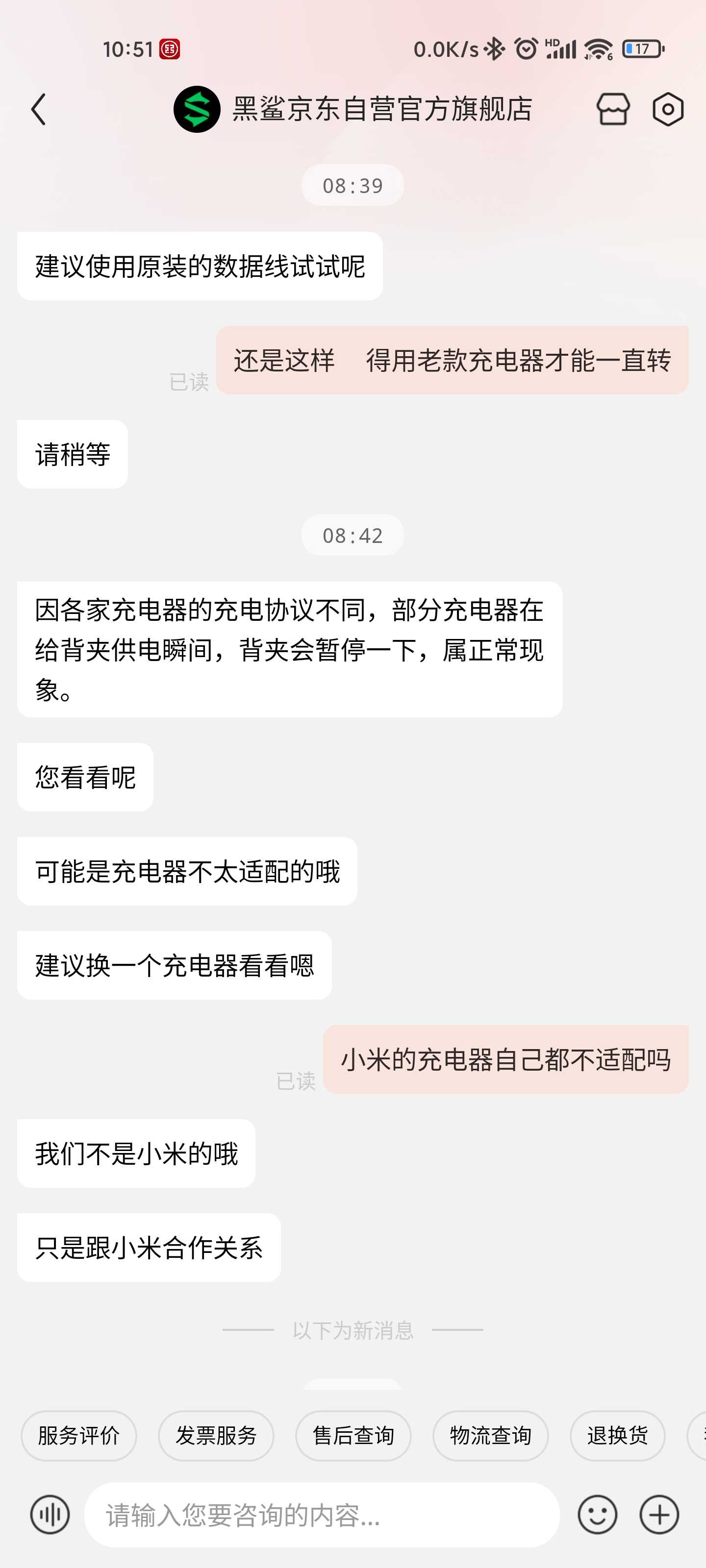Open the emoji picker
The height and width of the screenshot is (1568, 706).
pyautogui.click(x=597, y=1515)
